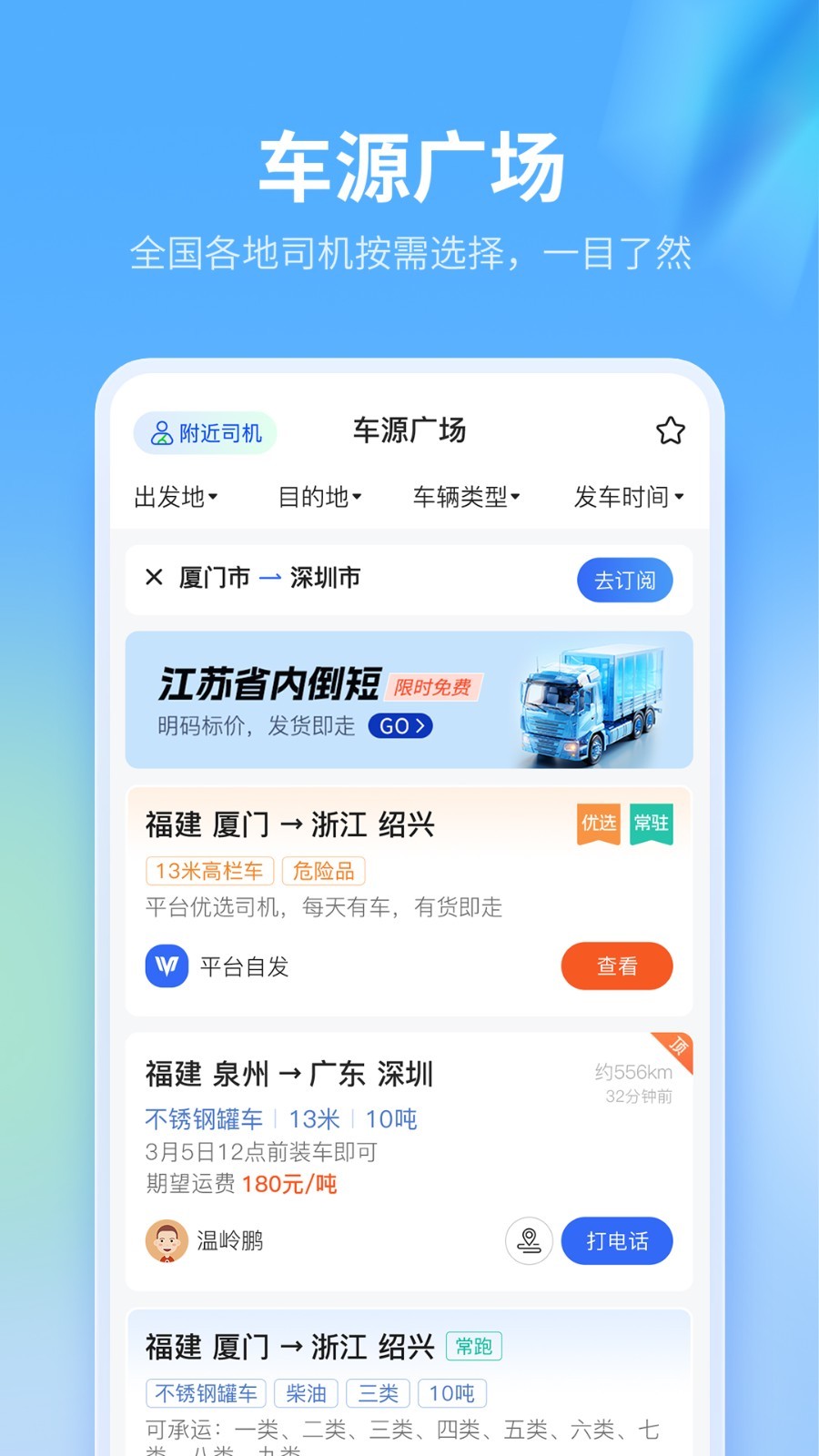819x1456 pixels.
Task: Open driver 温岭鹏's avatar
Action: 167,1241
